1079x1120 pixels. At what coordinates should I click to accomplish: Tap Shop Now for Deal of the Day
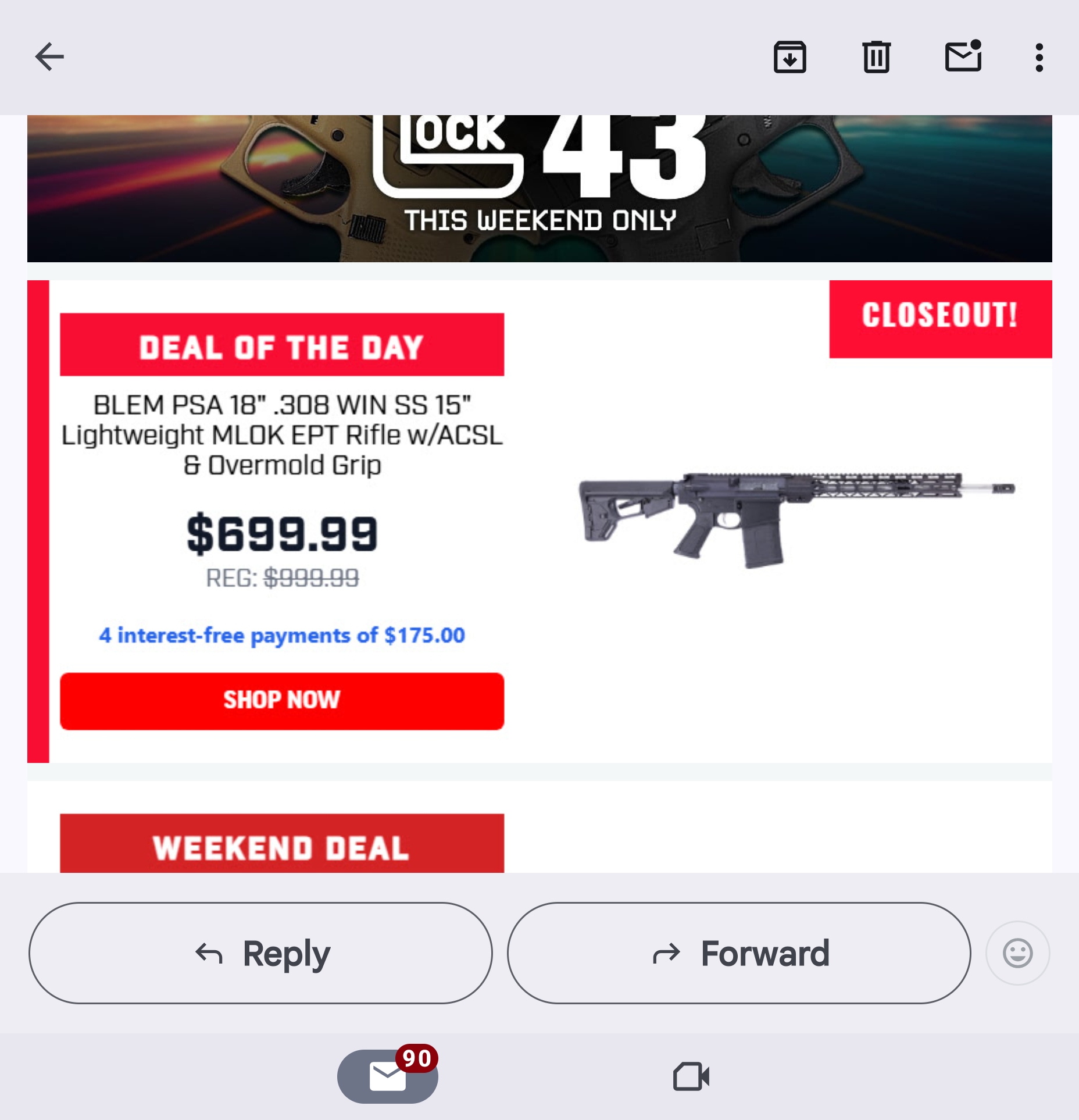(282, 701)
